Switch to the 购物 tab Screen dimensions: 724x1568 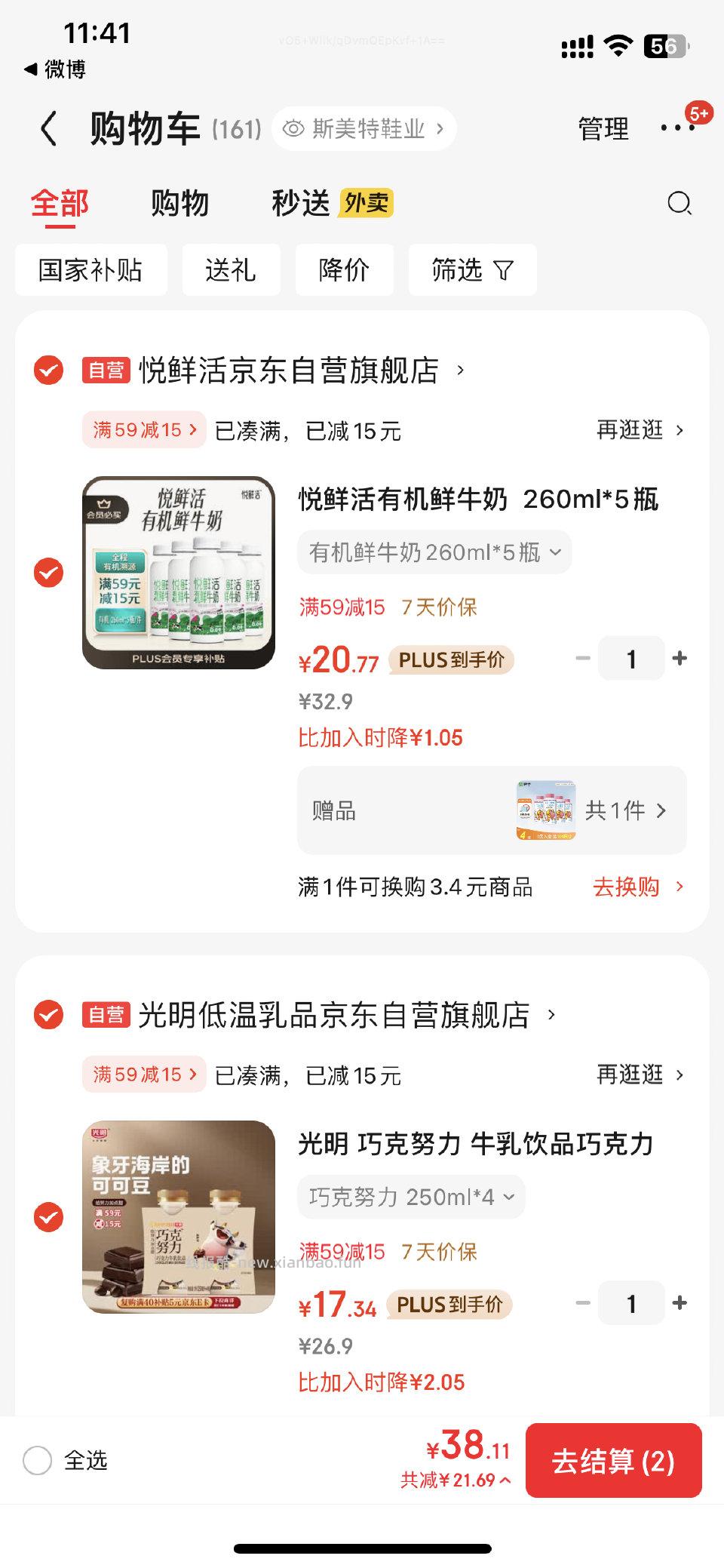(x=180, y=203)
